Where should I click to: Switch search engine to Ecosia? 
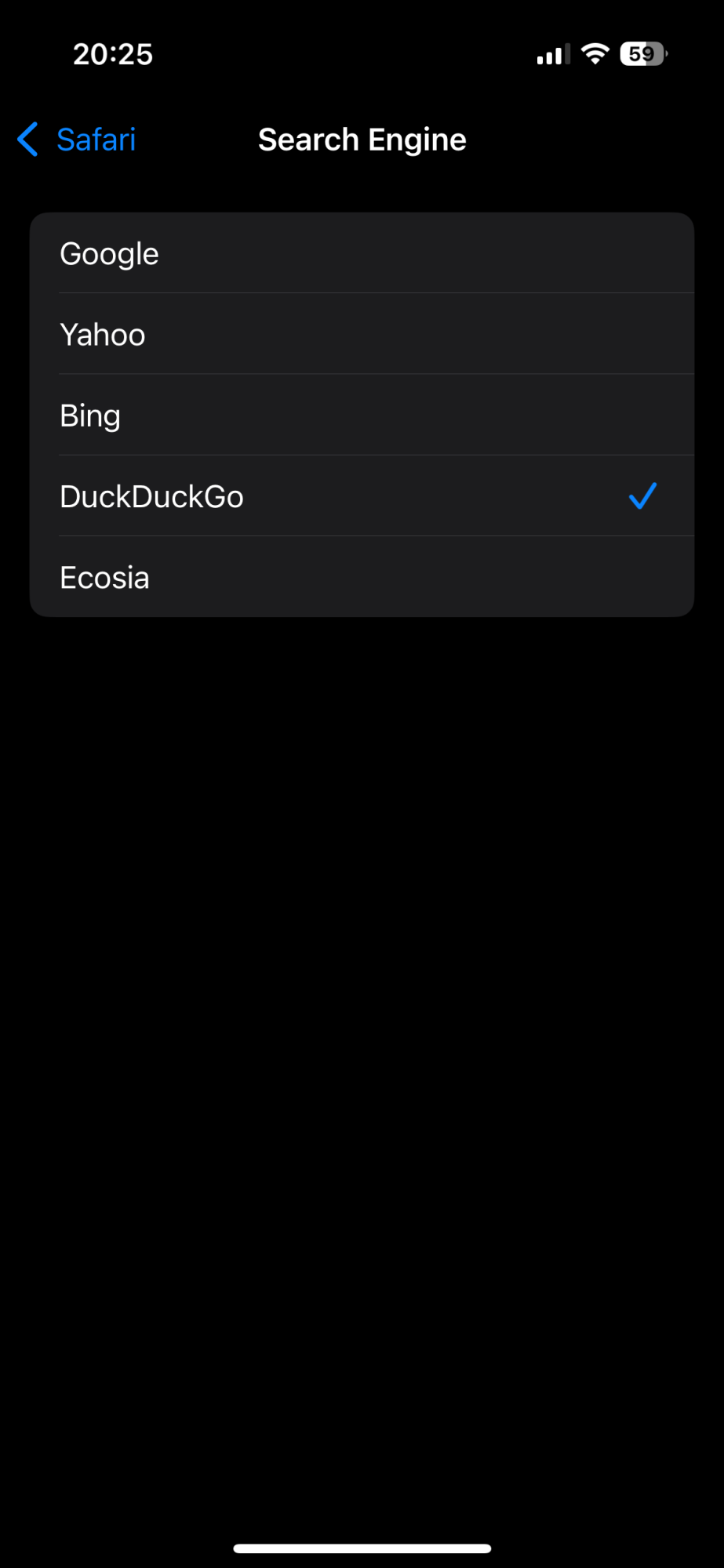point(361,578)
